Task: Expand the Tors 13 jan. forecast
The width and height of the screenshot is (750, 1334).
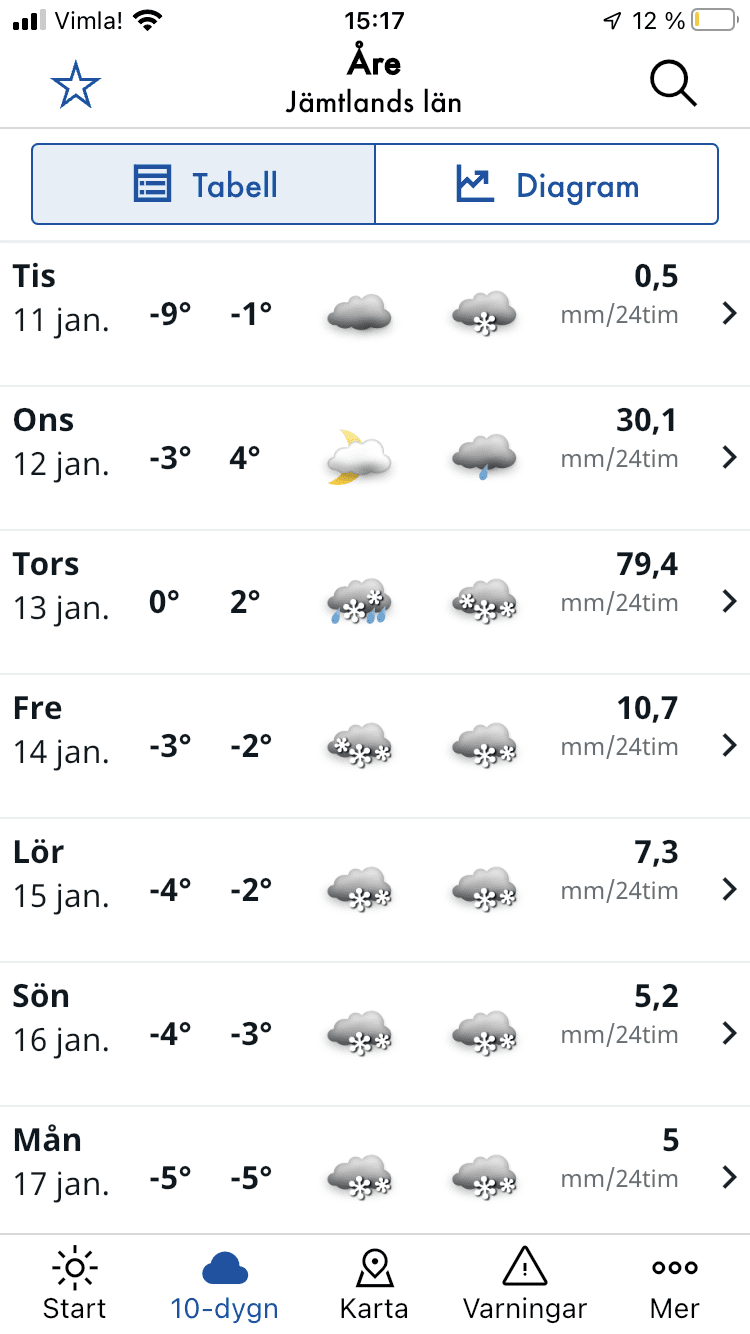Action: 375,602
